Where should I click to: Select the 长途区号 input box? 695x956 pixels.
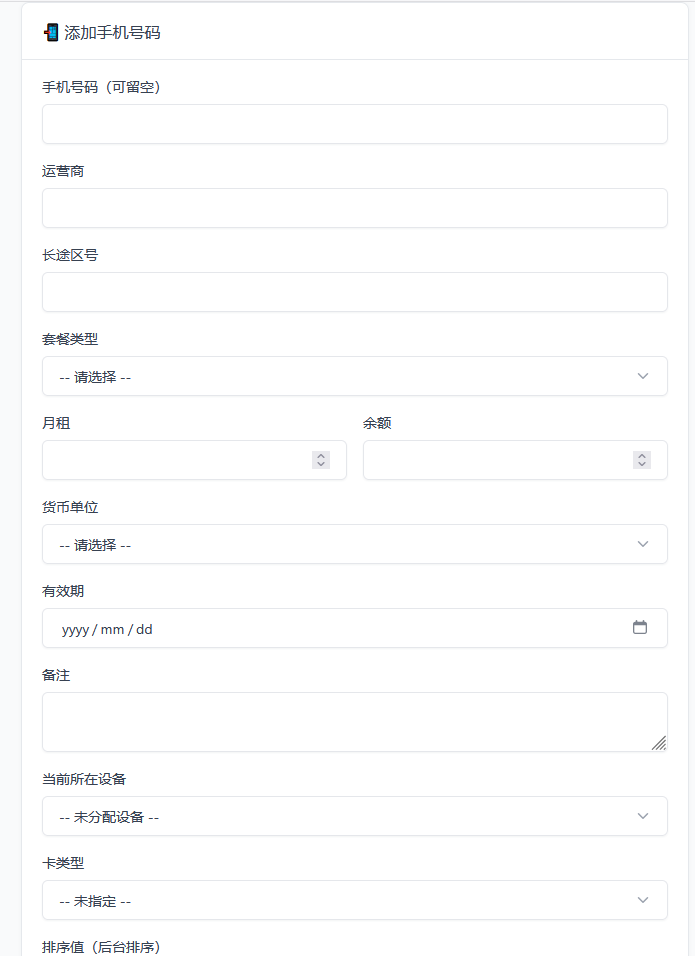point(354,292)
